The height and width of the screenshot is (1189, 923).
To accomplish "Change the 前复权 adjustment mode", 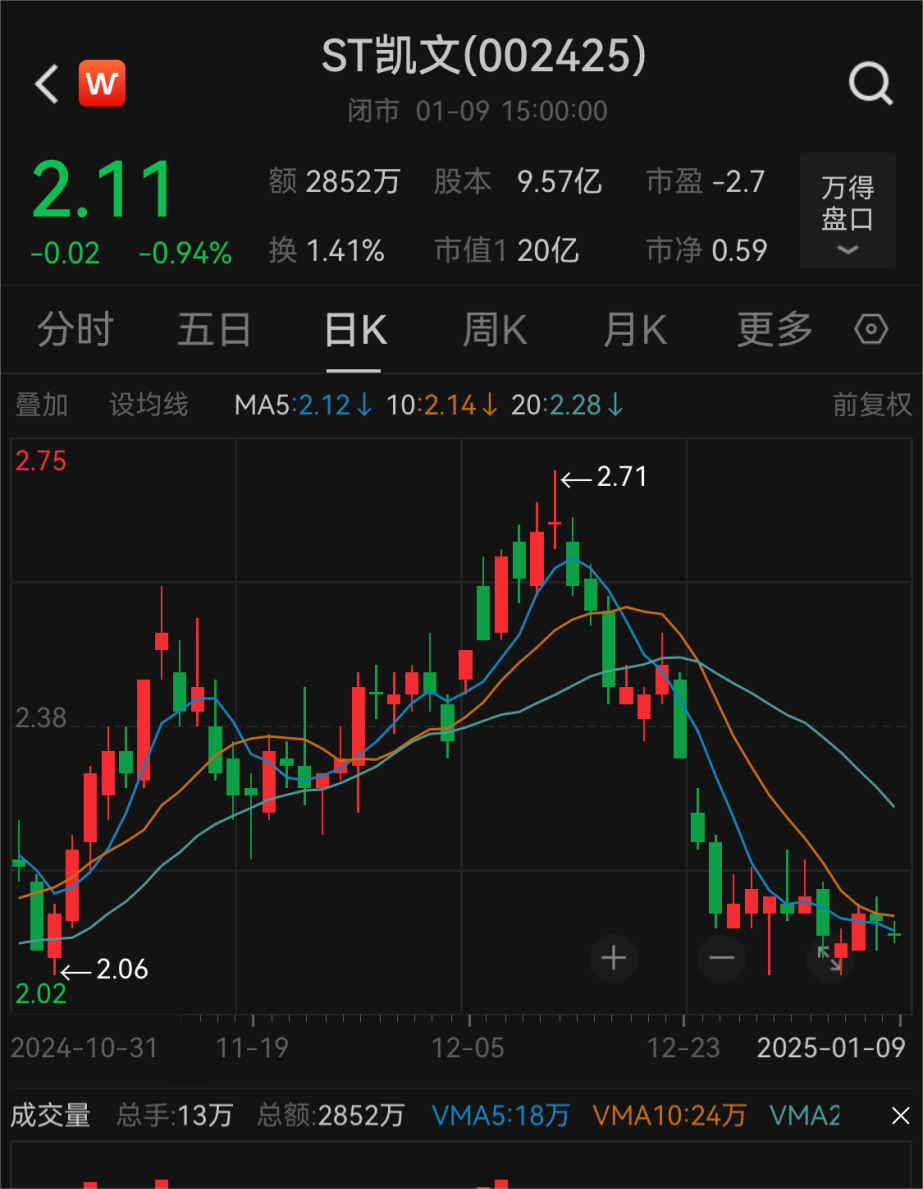I will [872, 405].
